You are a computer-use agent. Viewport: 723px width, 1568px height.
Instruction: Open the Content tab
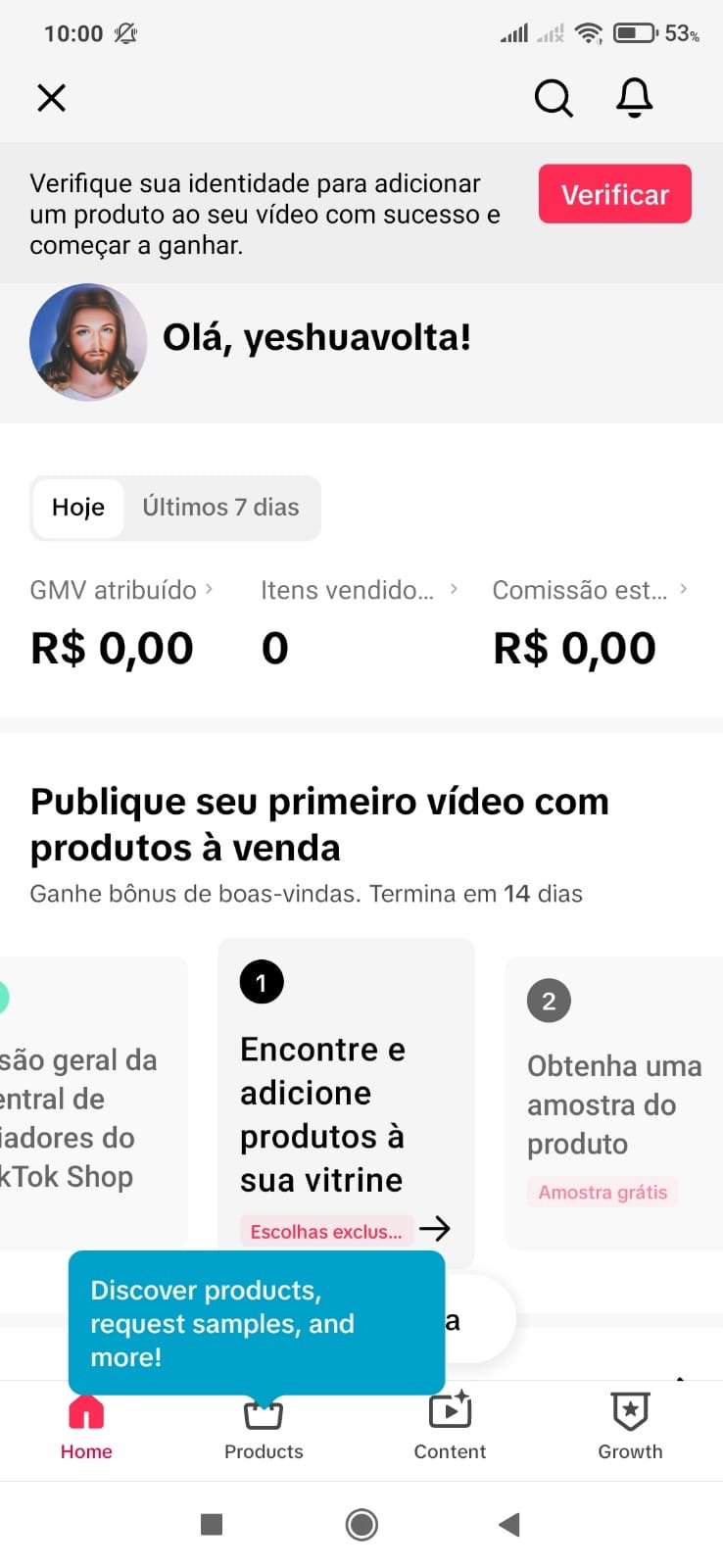point(450,1427)
